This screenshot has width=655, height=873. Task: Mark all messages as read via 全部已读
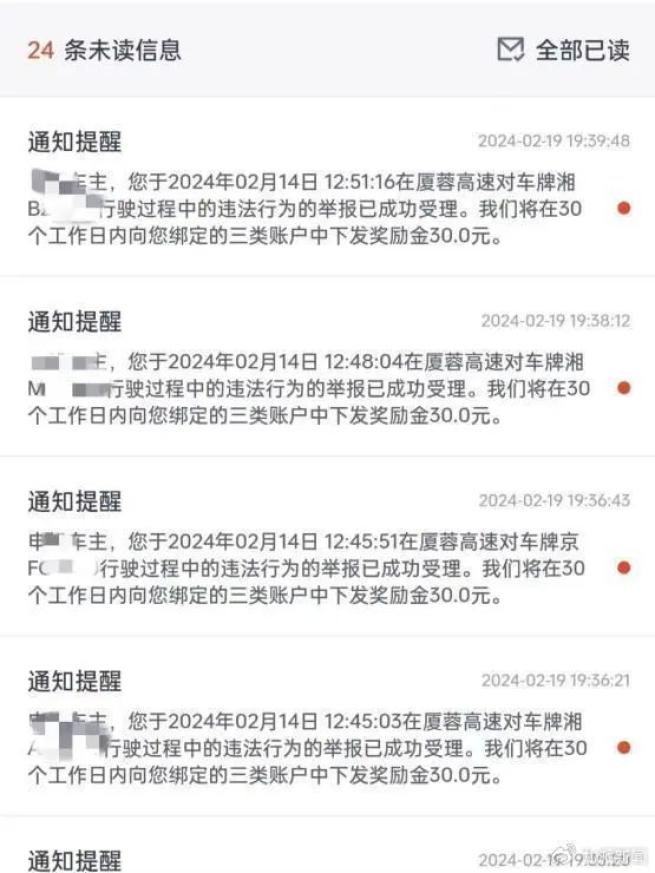[x=564, y=51]
